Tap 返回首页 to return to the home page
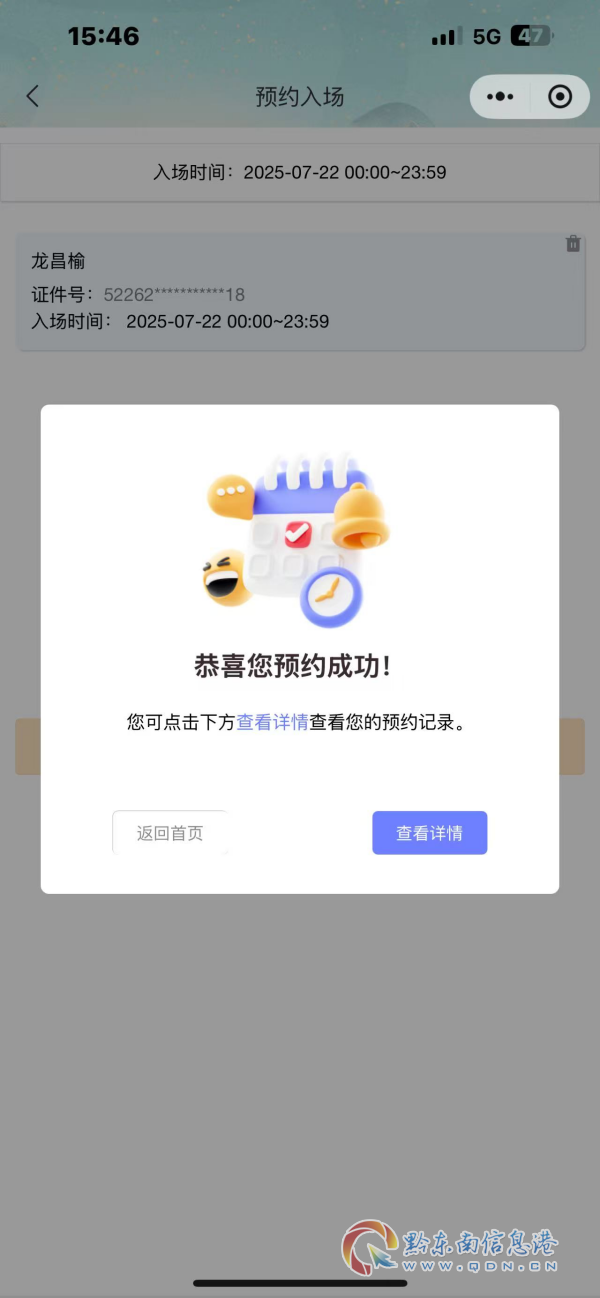Screen dimensions: 600x1298 [170, 833]
